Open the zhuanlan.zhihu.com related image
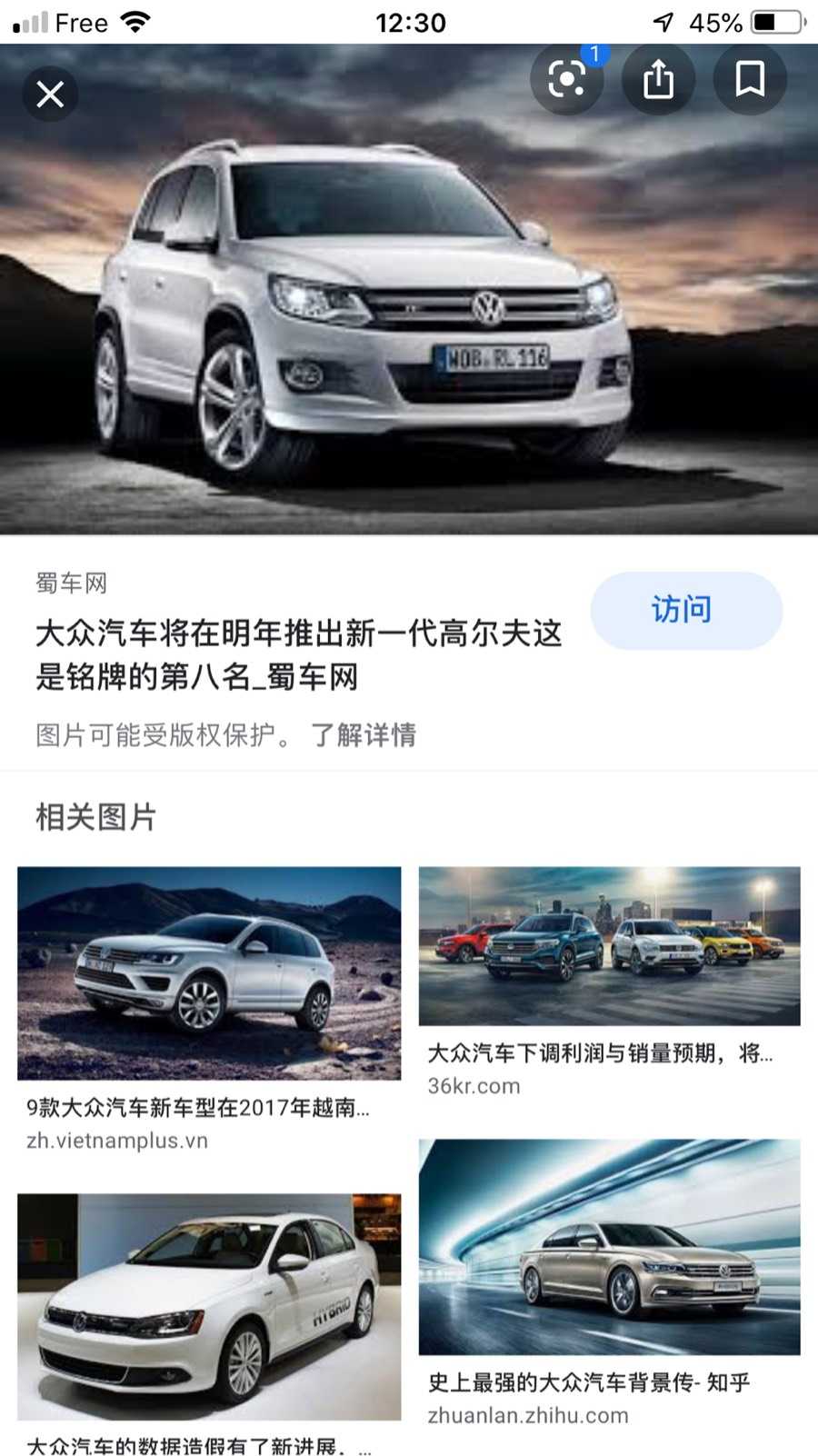This screenshot has width=818, height=1456. 609,1246
